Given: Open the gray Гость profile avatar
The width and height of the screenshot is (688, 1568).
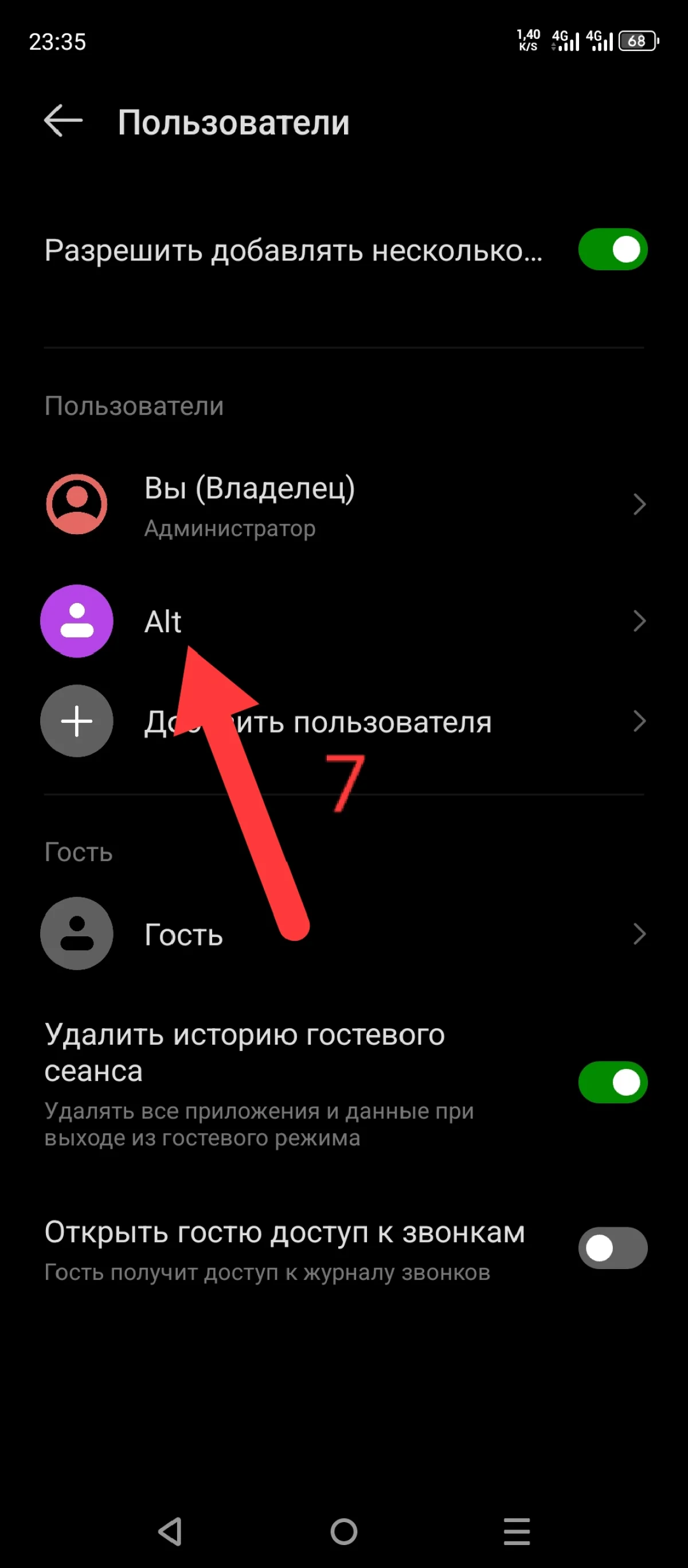Looking at the screenshot, I should pyautogui.click(x=76, y=933).
